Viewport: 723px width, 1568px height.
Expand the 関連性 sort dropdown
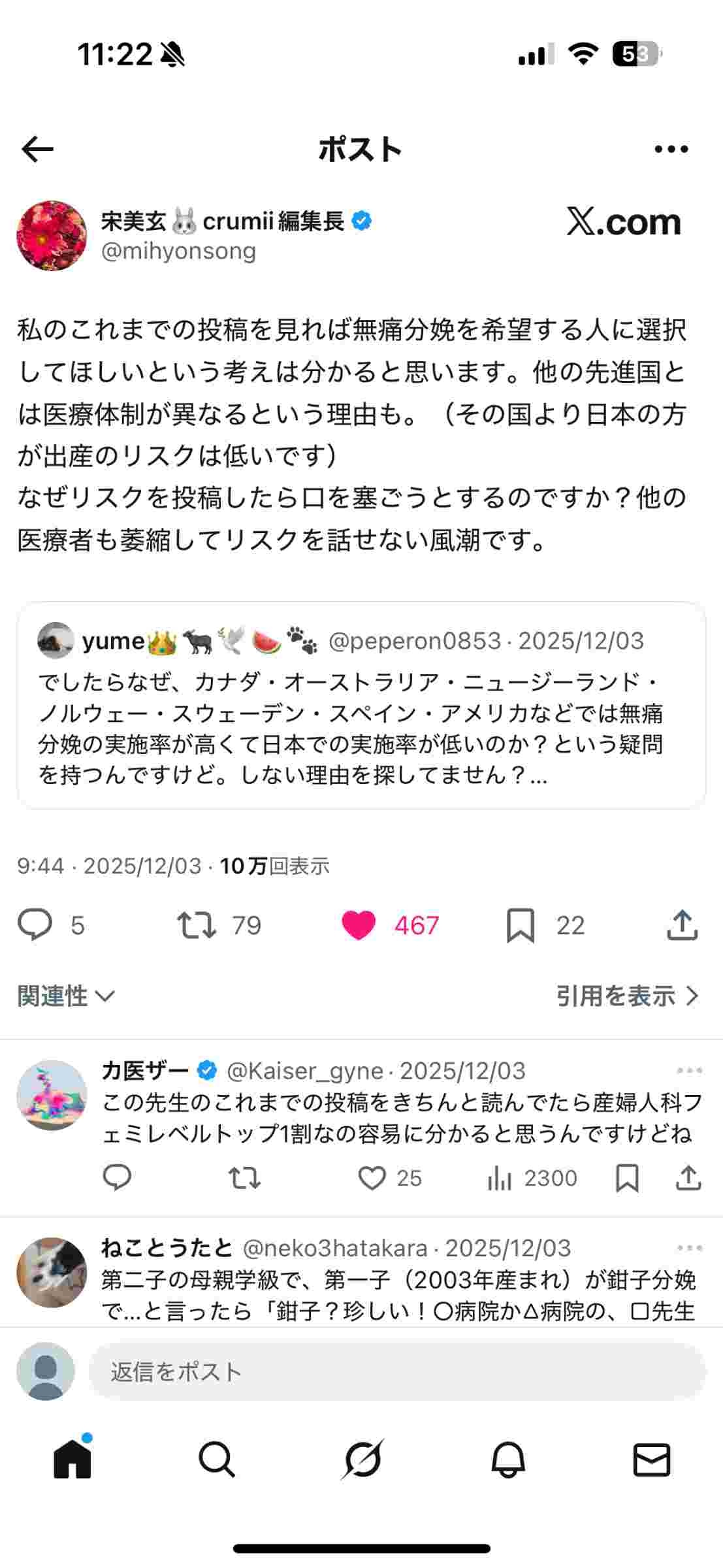coord(66,996)
